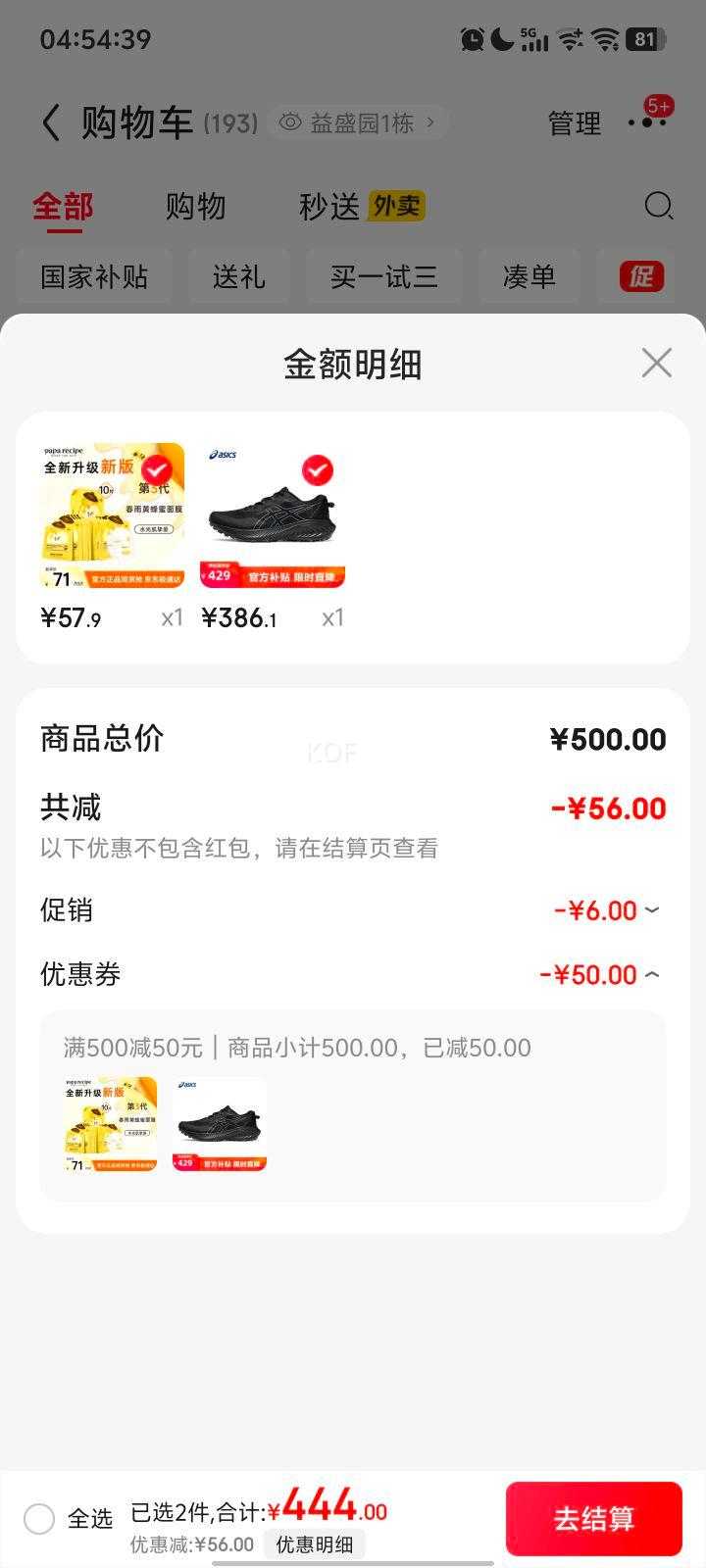The image size is (706, 1568).
Task: Switch to the 秒送 外卖 tab
Action: [x=362, y=207]
